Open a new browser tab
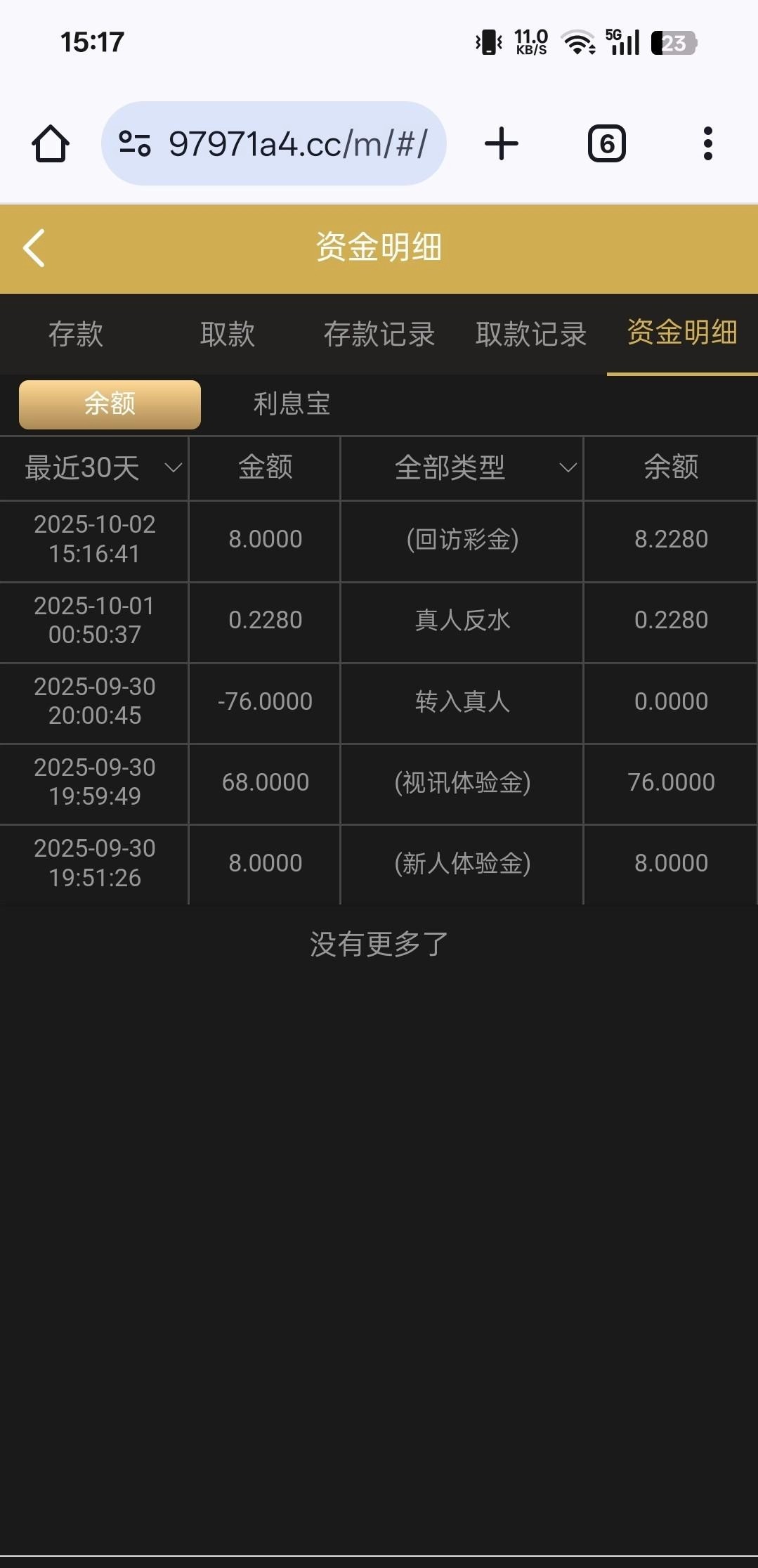The image size is (758, 1568). pyautogui.click(x=502, y=144)
